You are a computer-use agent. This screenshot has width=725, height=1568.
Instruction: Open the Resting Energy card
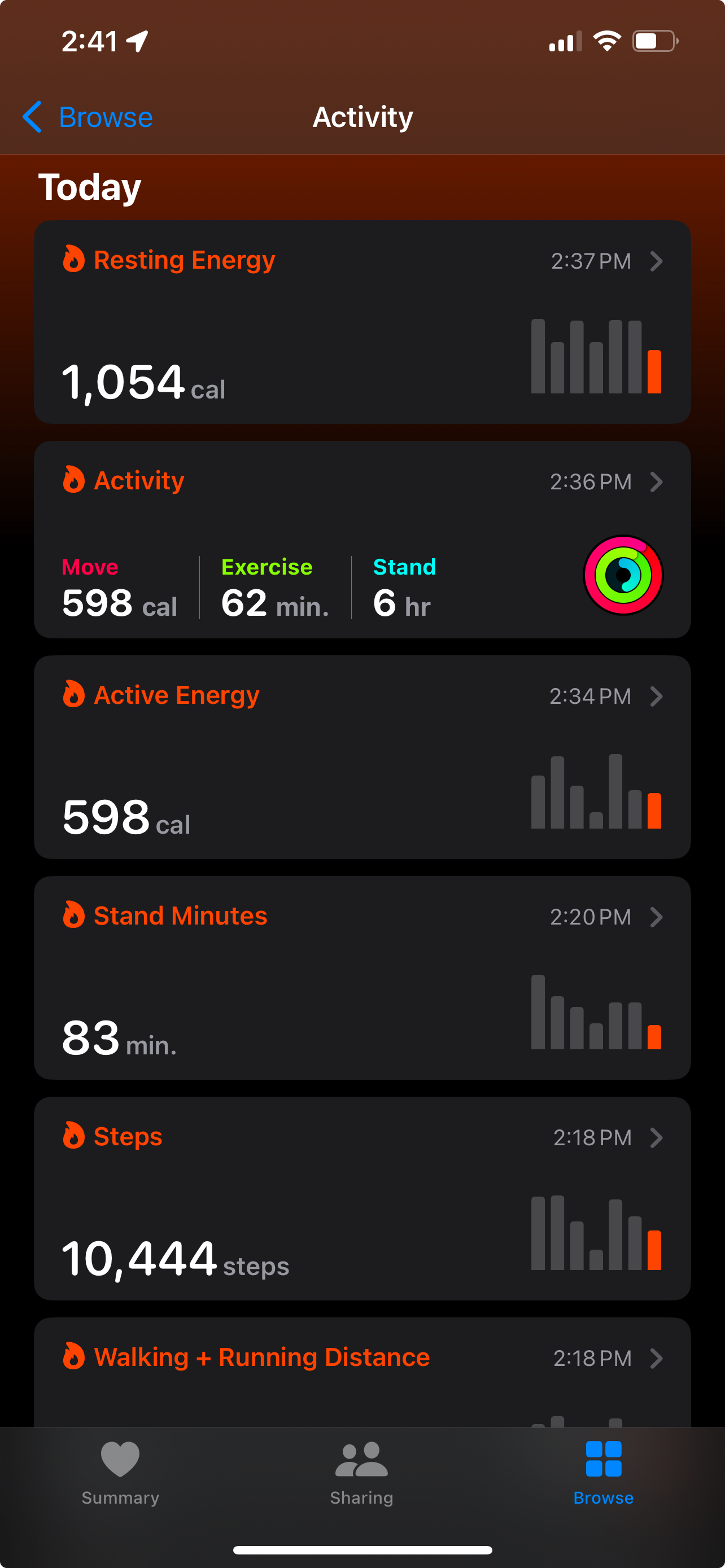[x=362, y=322]
